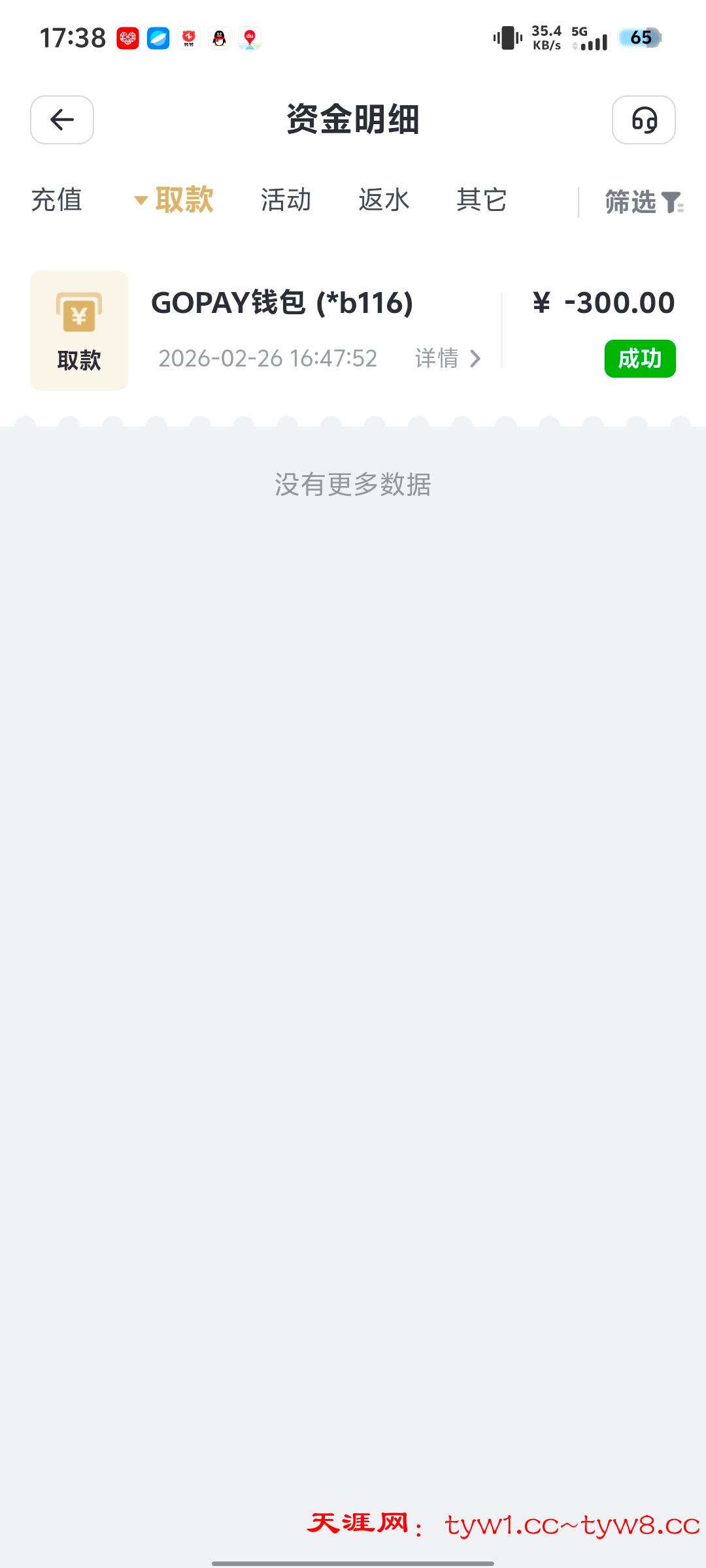Tap the back arrow icon
This screenshot has height=1568, width=706.
point(61,120)
